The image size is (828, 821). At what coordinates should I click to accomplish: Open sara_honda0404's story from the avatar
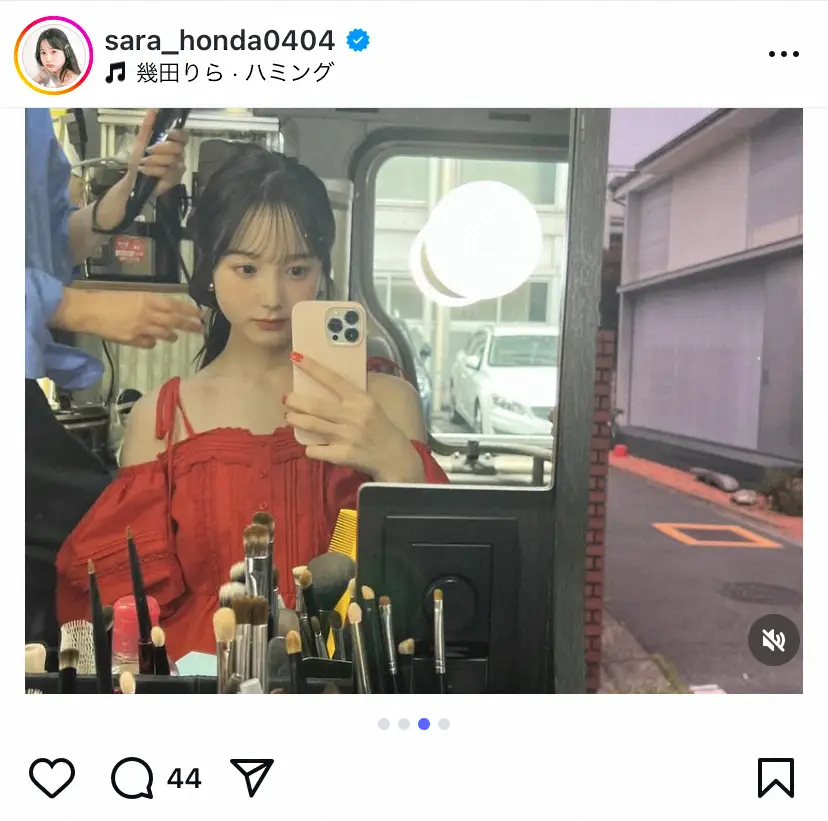[x=53, y=56]
